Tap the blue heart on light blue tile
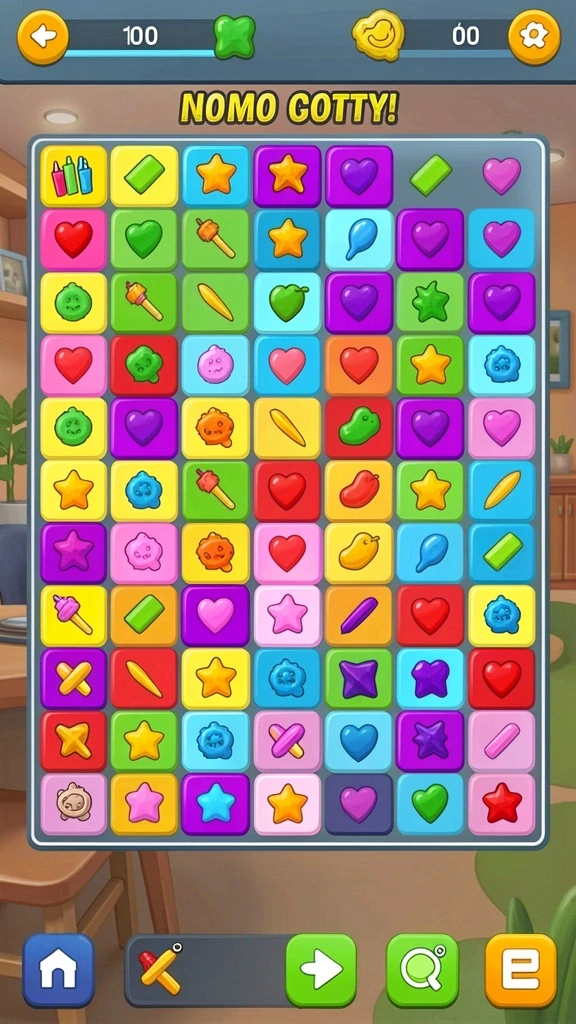Screen dimensions: 576x1024 (x=359, y=741)
